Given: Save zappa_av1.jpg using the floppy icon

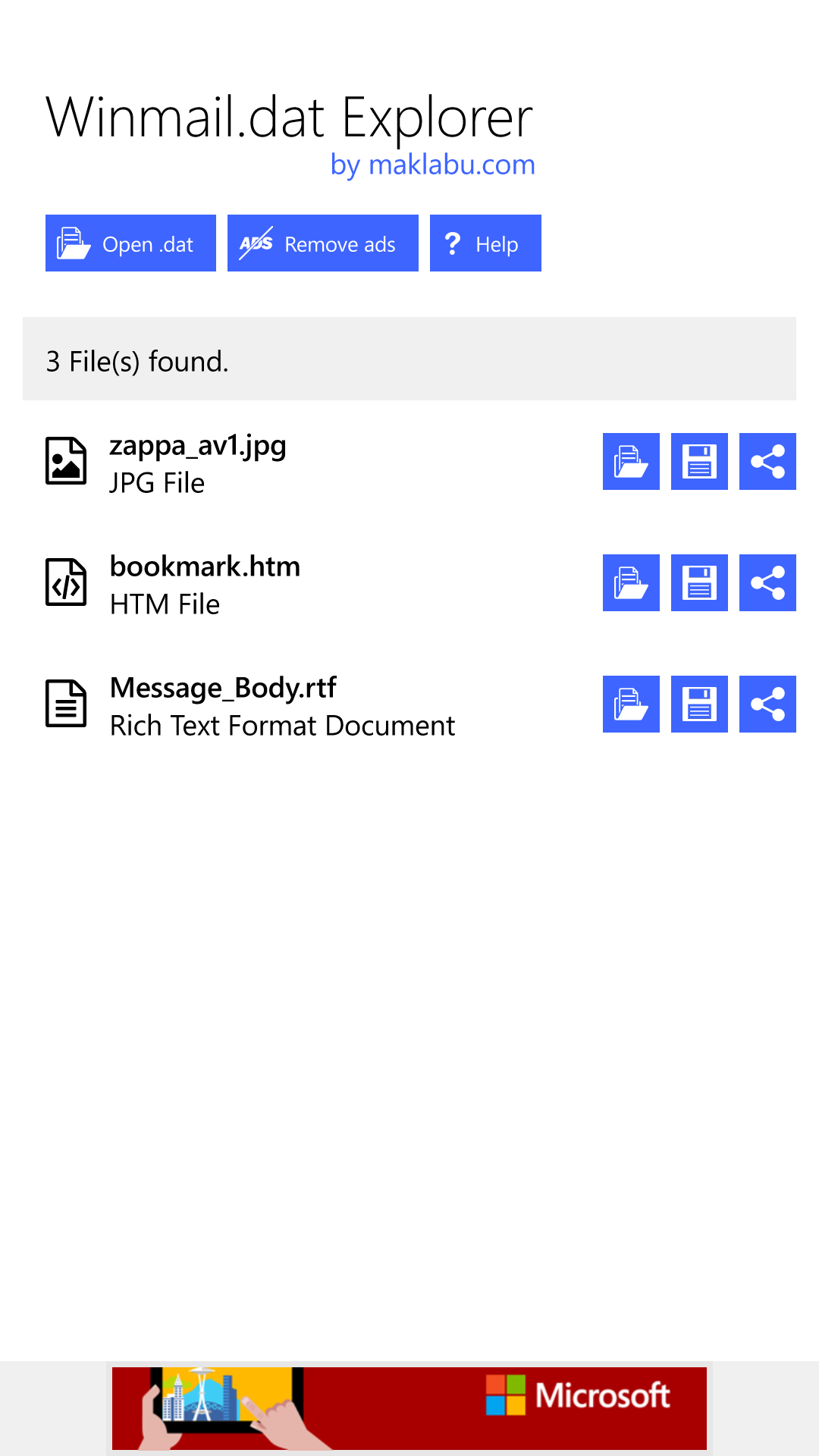Looking at the screenshot, I should [699, 461].
